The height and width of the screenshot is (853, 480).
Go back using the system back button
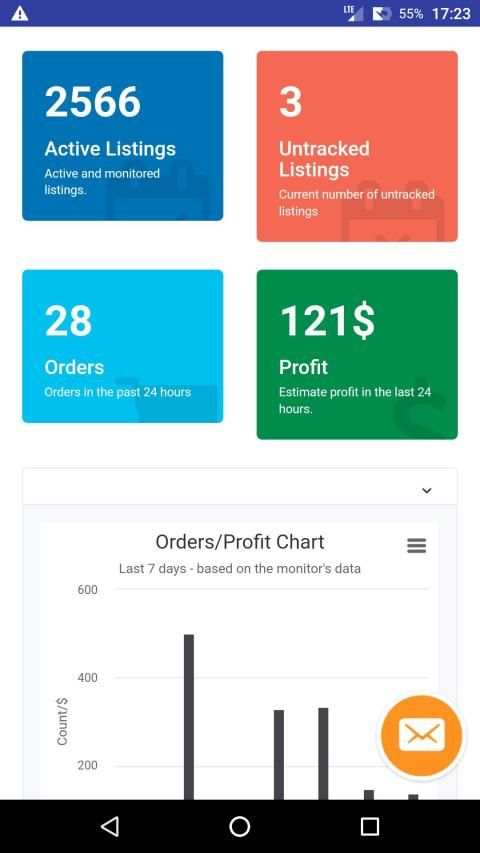110,826
